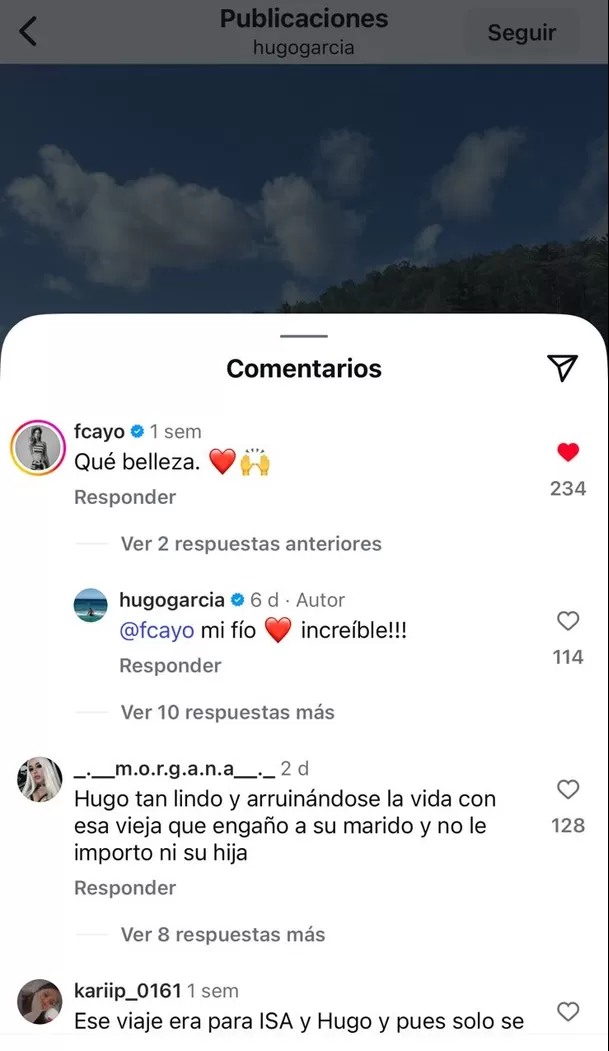Viewport: 609px width, 1051px height.
Task: Open kariip_0161's profile avatar
Action: pos(40,1001)
